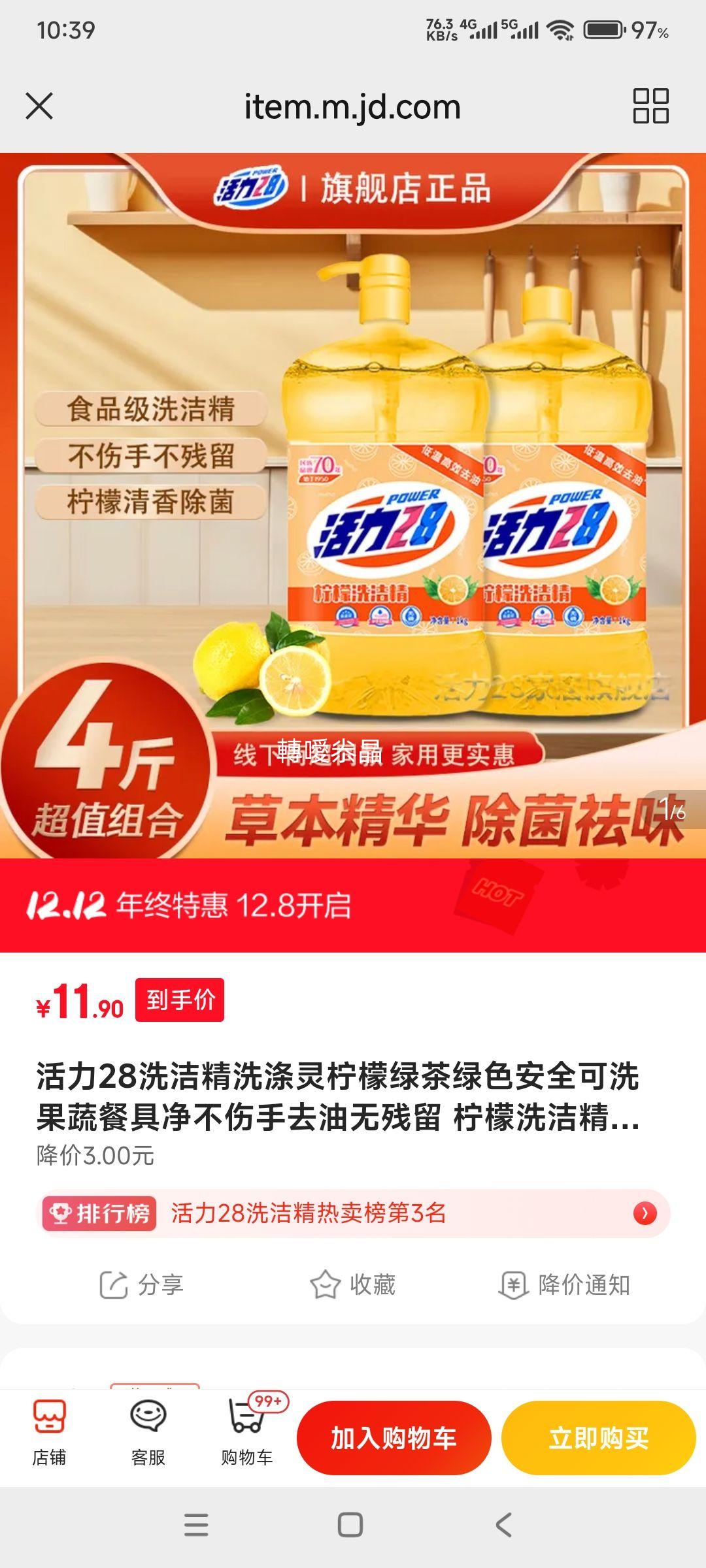The image size is (706, 1568).
Task: Tap the 1/6 image carousel indicator
Action: pos(674,809)
